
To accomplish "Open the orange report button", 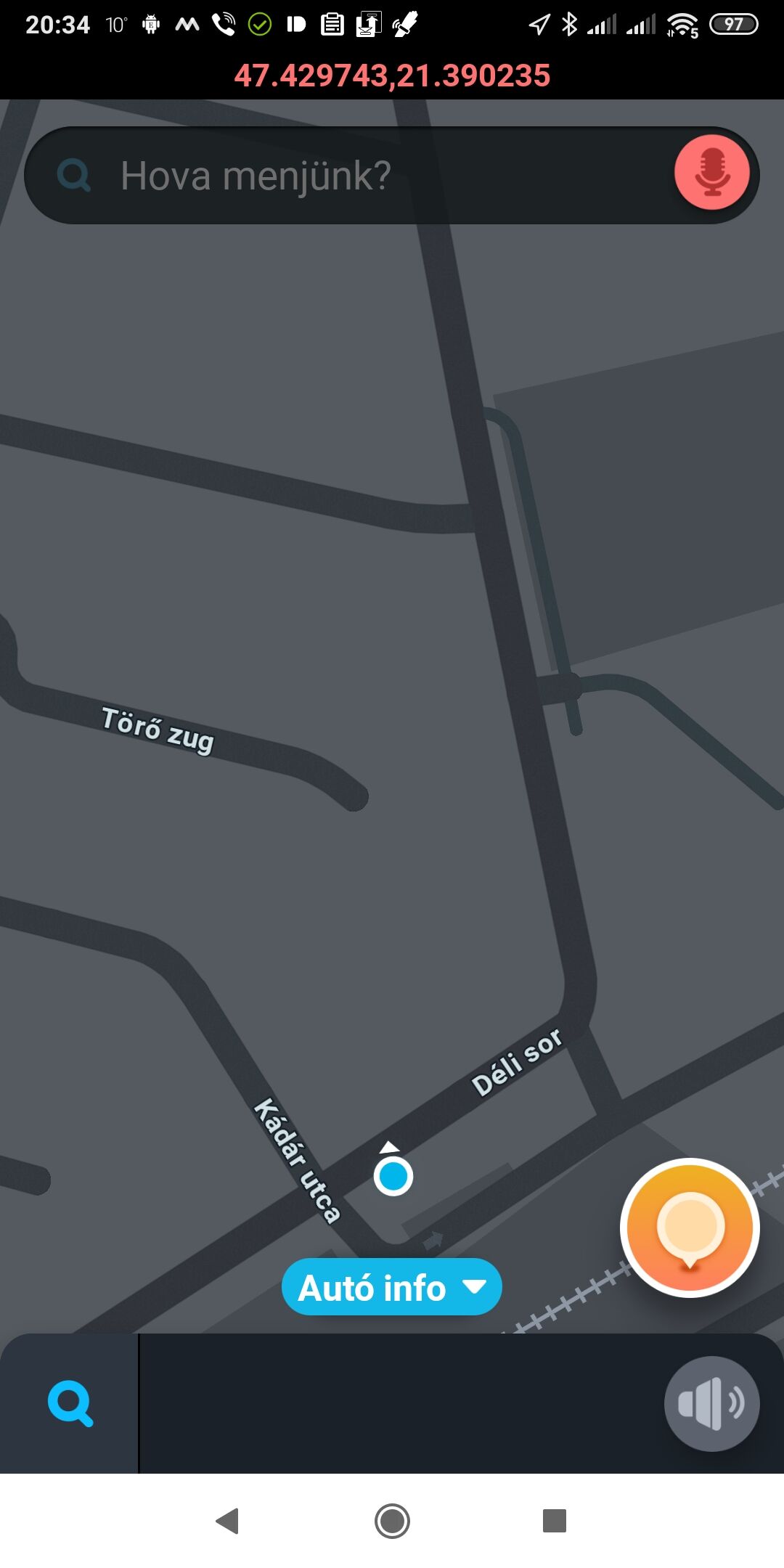I will point(690,1228).
